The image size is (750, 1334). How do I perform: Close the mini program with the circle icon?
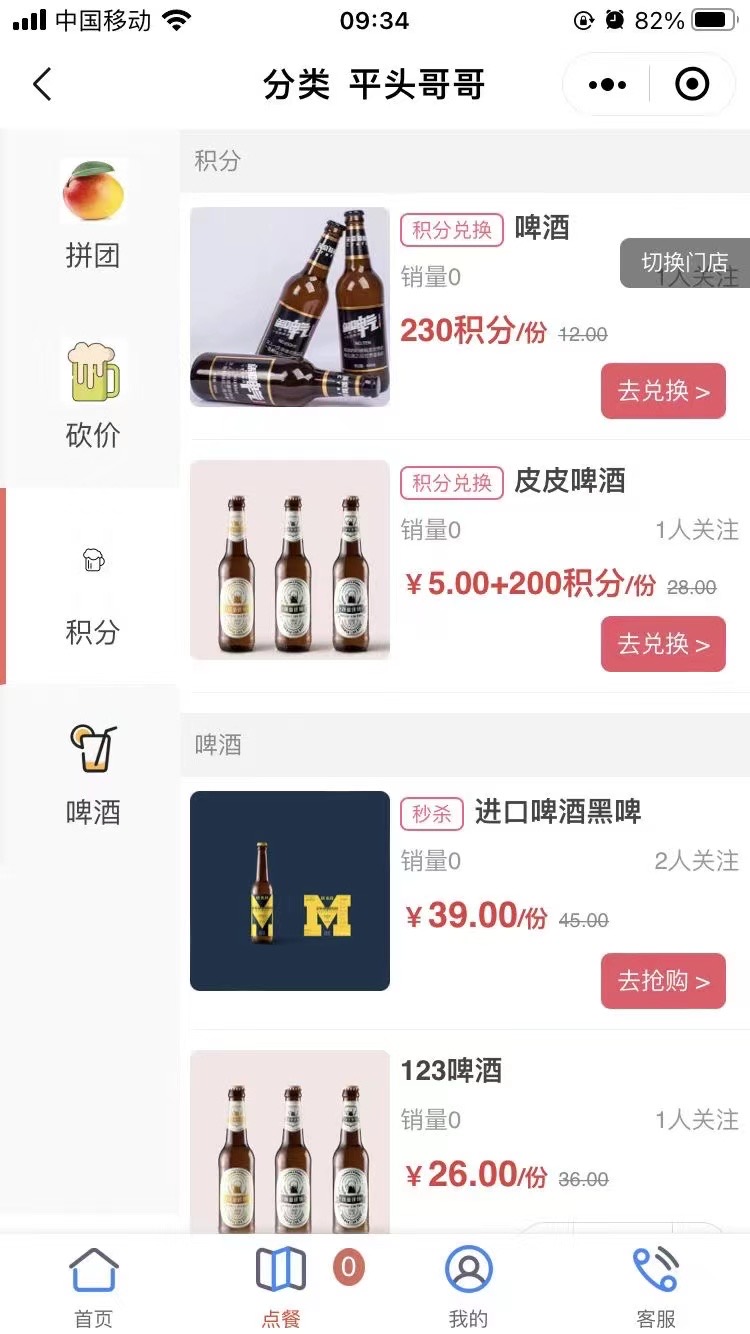pos(692,85)
